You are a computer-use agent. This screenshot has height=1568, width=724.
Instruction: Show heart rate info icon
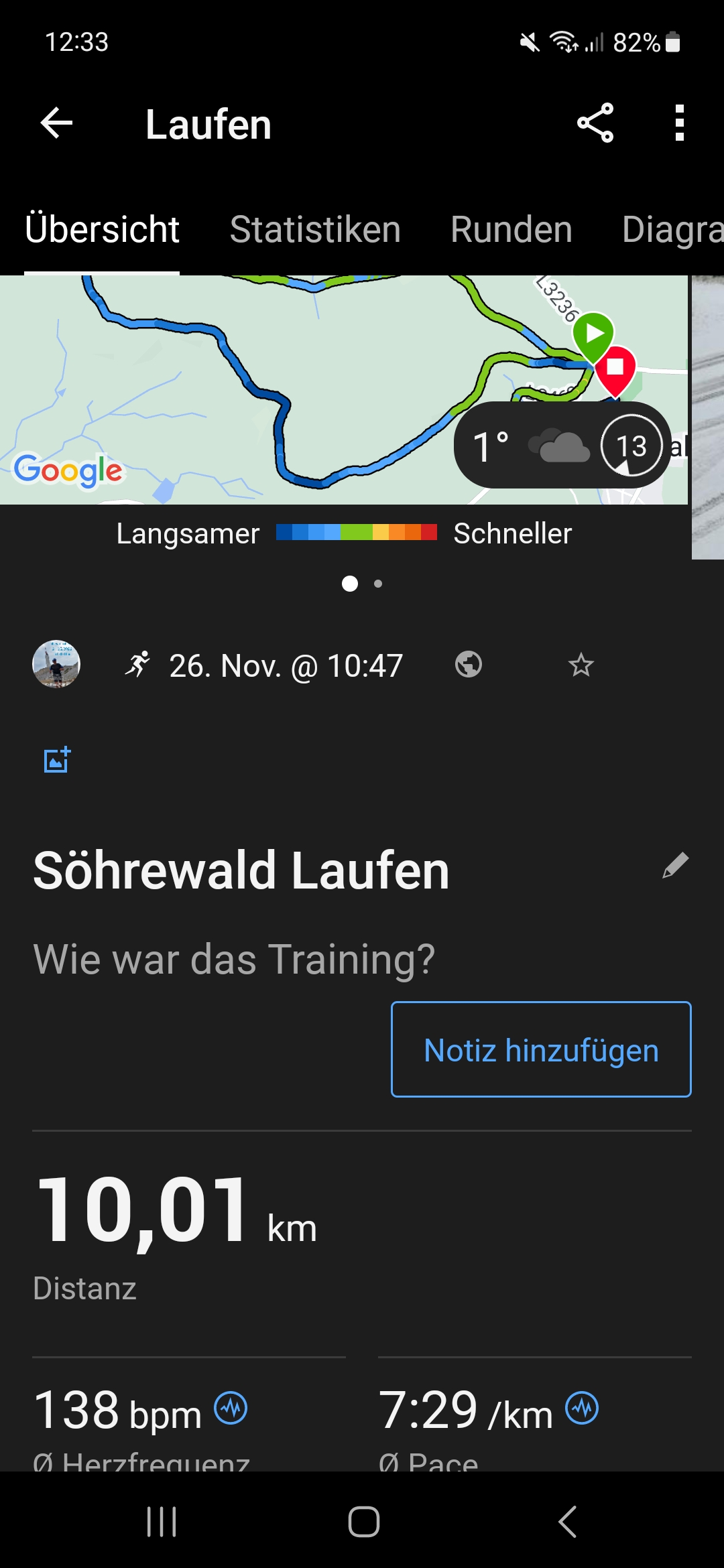pyautogui.click(x=231, y=1408)
